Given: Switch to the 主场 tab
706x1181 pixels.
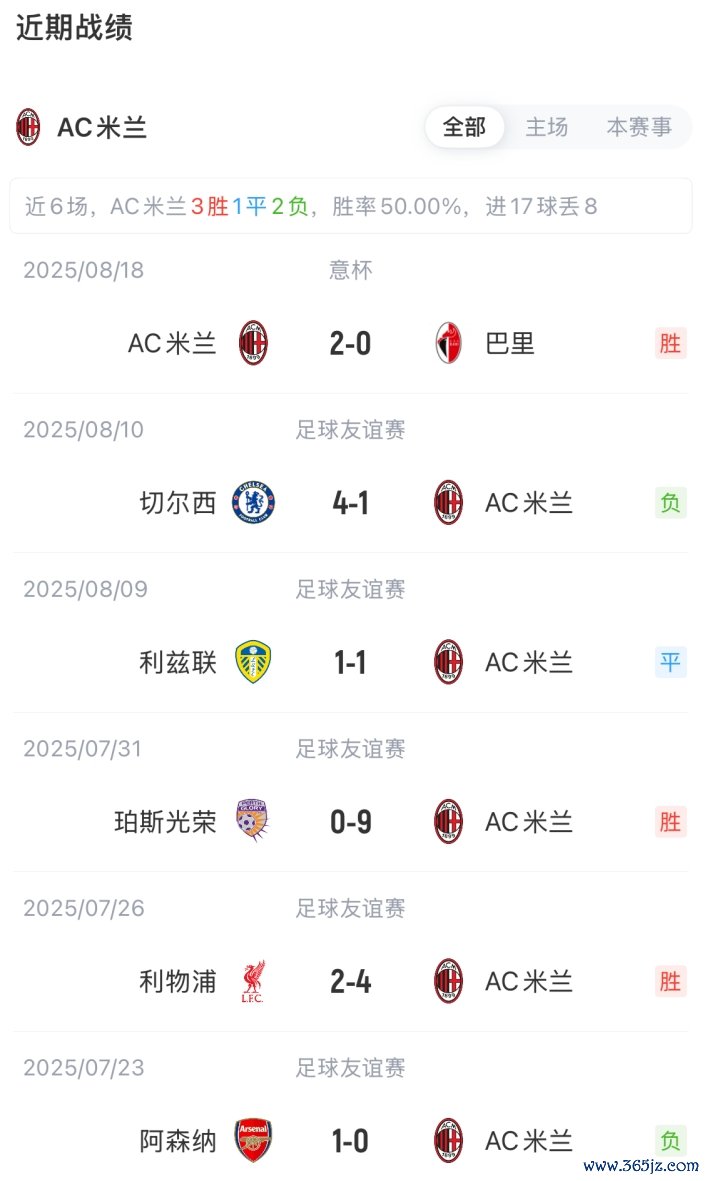Looking at the screenshot, I should (546, 127).
